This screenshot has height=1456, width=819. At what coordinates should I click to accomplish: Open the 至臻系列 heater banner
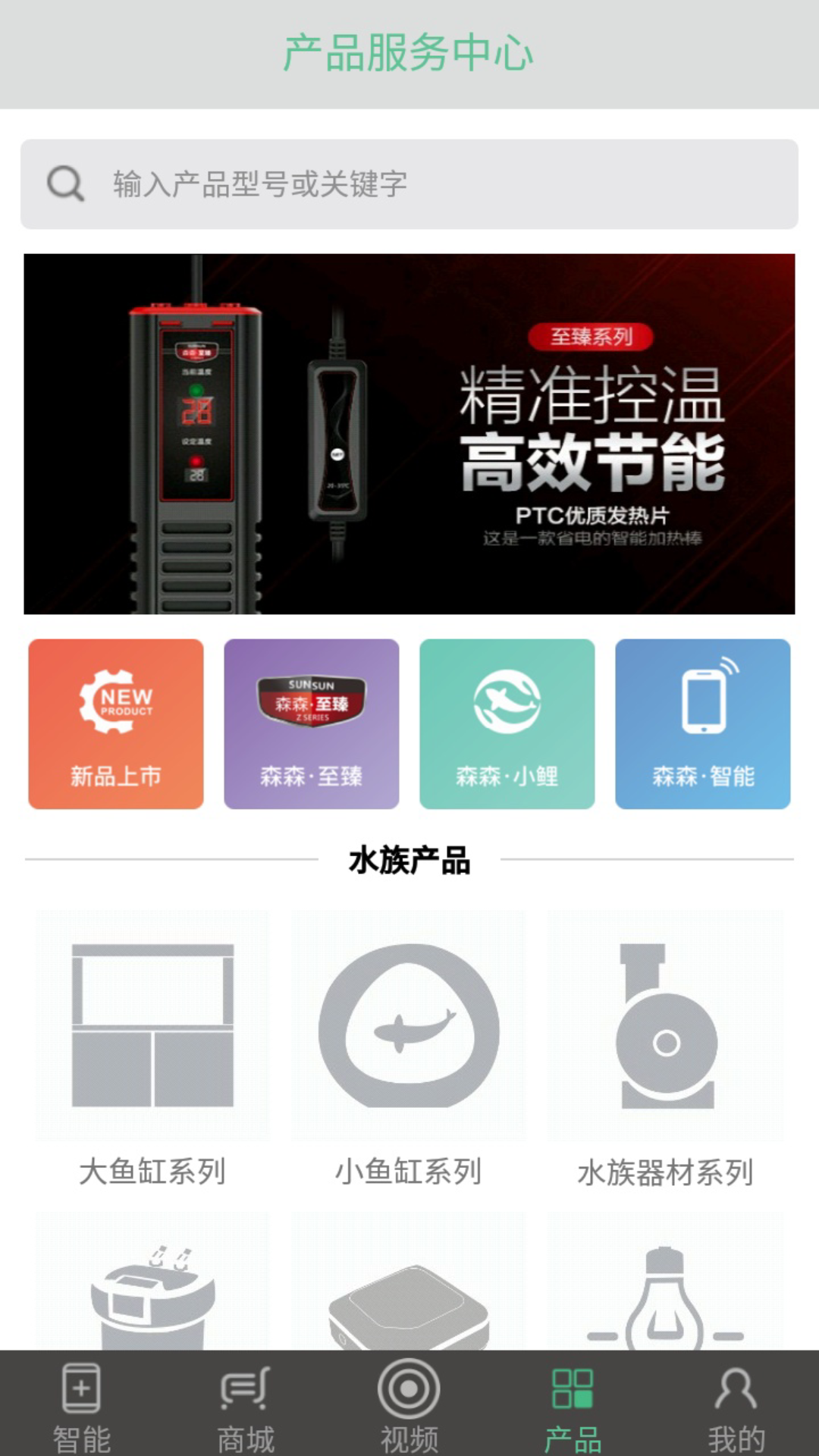409,434
